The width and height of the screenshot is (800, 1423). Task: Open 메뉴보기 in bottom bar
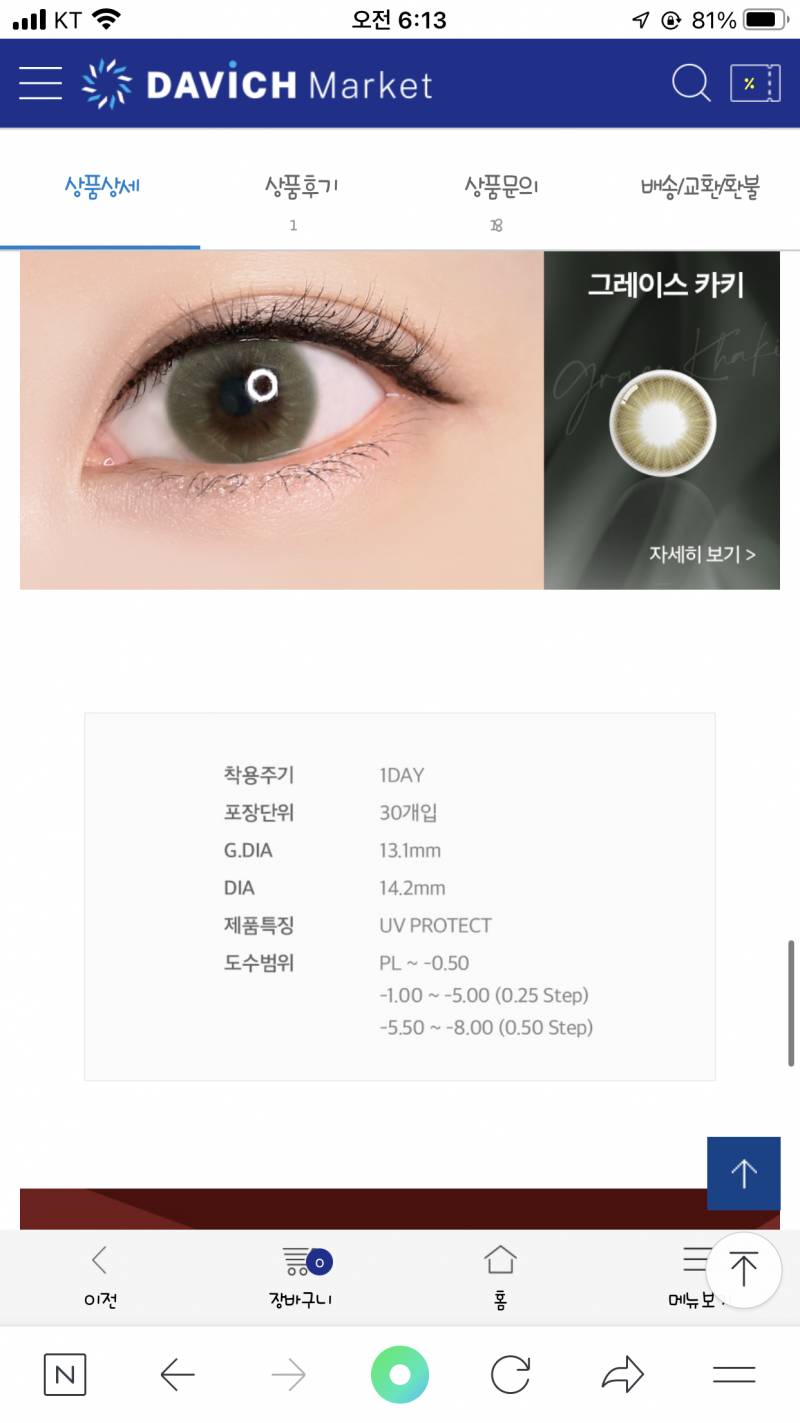tap(690, 1276)
